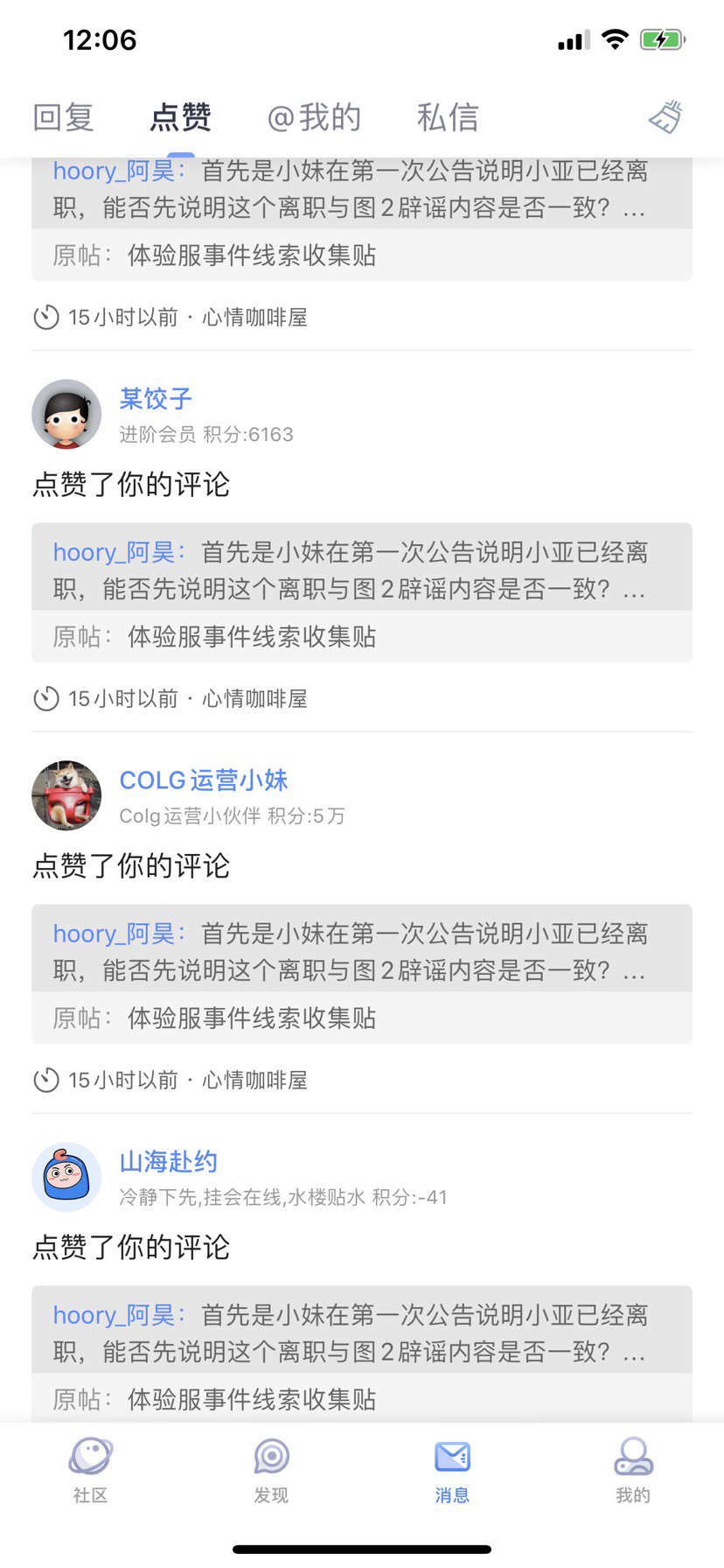Select the 消息 tab
Screen dimensions: 724x1568
point(452,1470)
